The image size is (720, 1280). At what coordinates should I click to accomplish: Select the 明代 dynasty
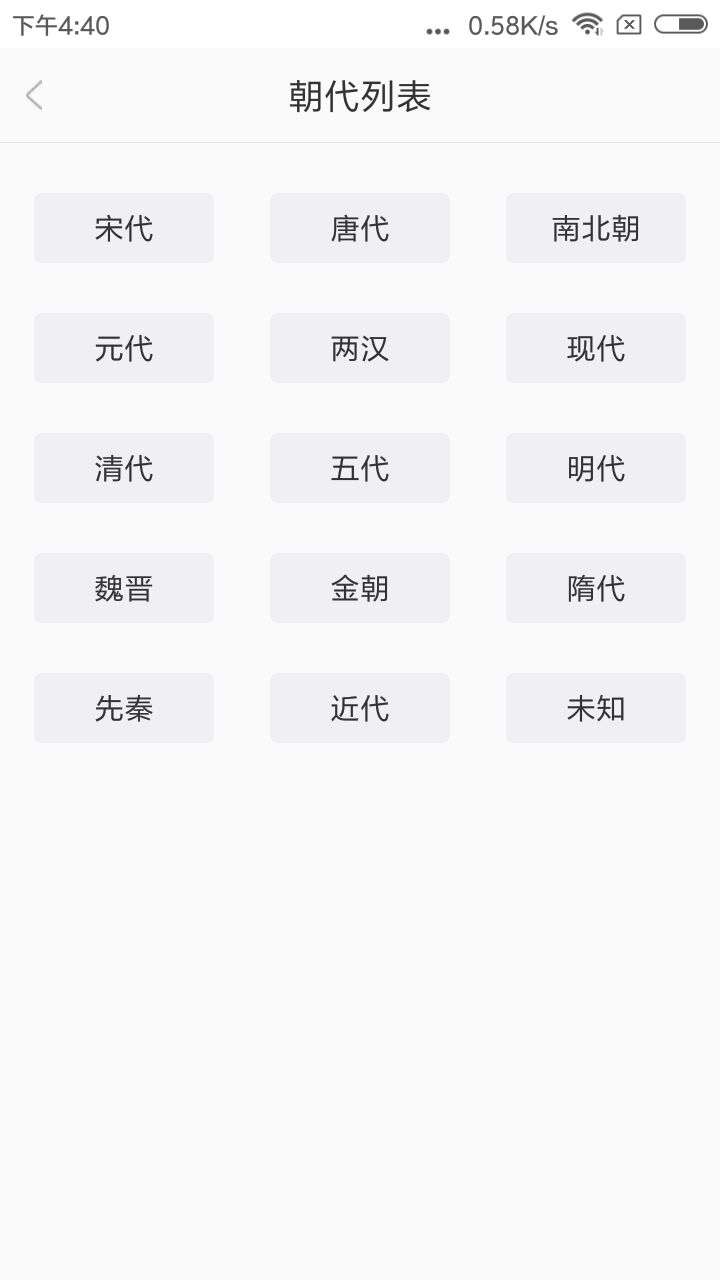tap(595, 467)
